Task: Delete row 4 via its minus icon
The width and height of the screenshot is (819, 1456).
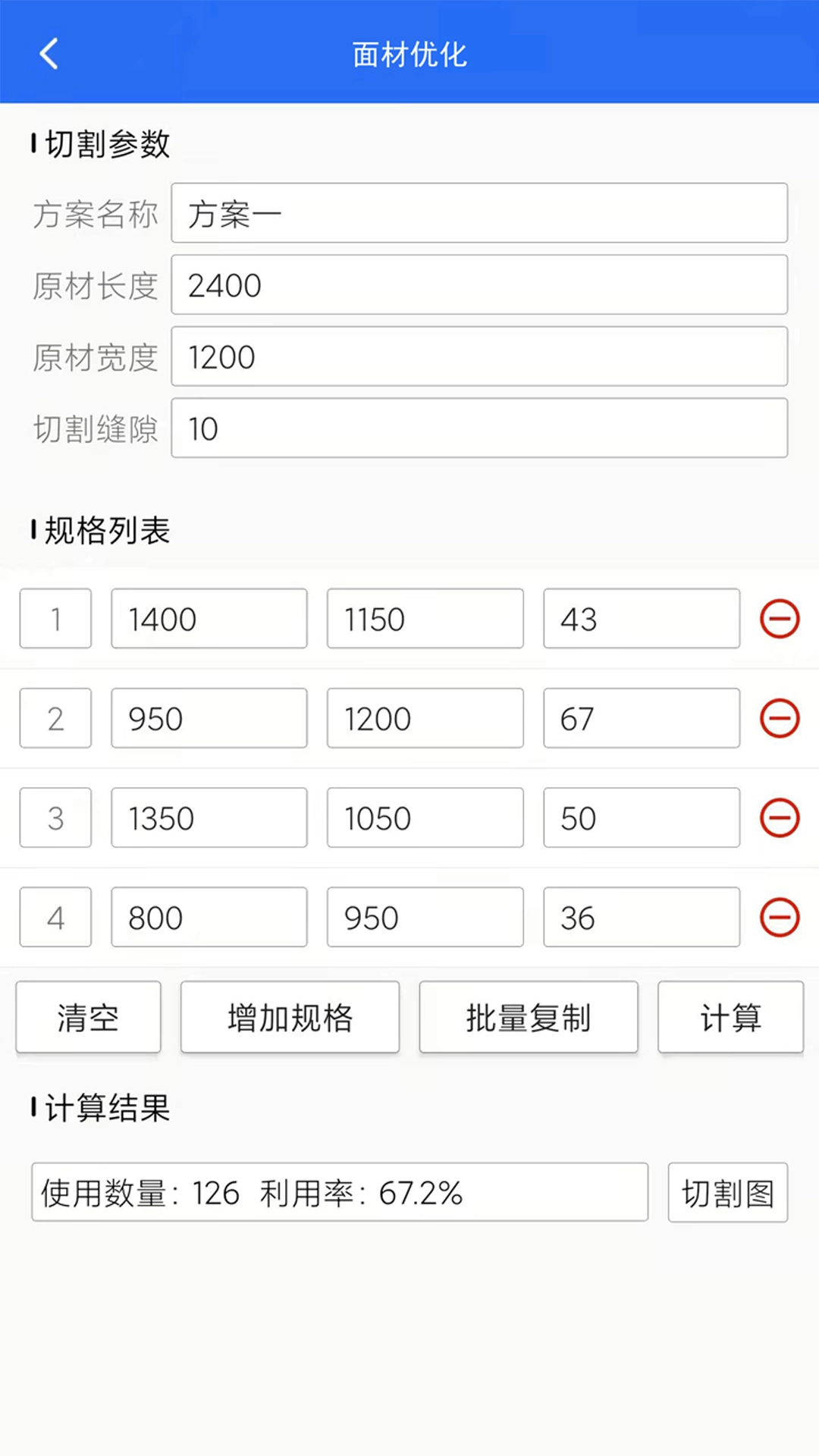Action: (779, 917)
